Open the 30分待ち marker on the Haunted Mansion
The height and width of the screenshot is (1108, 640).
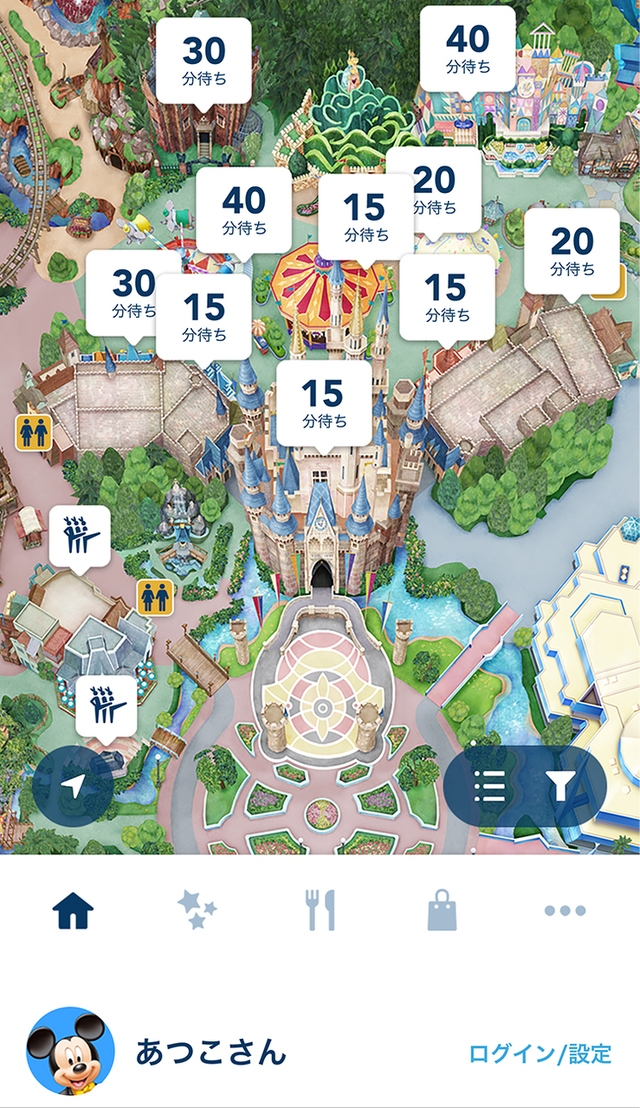coord(204,58)
